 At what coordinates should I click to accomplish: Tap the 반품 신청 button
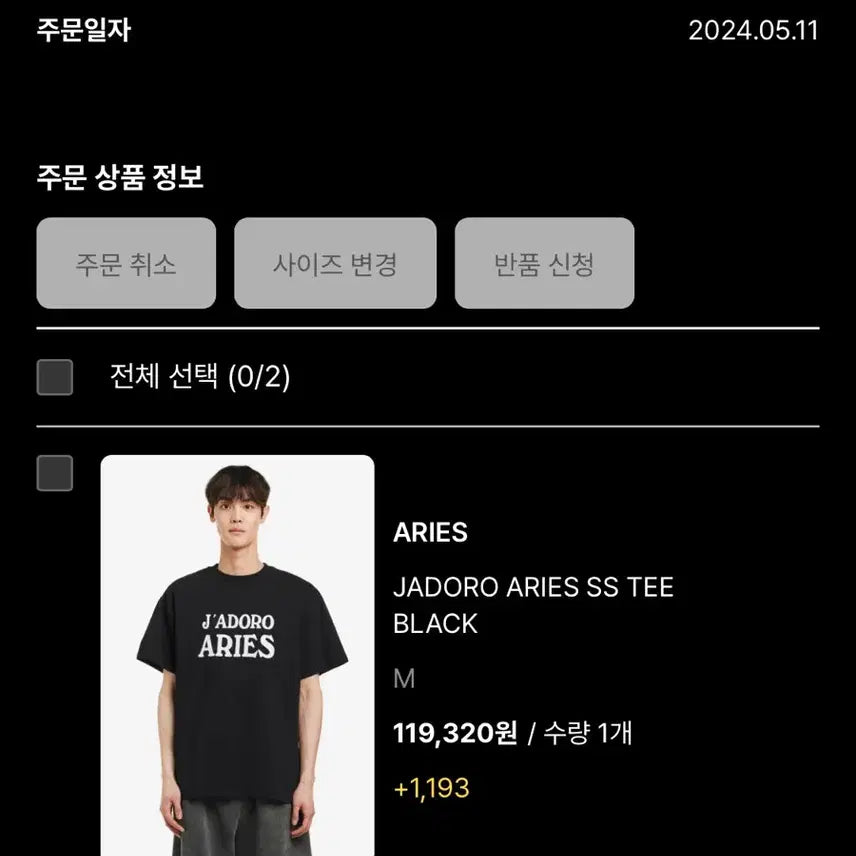click(x=544, y=264)
